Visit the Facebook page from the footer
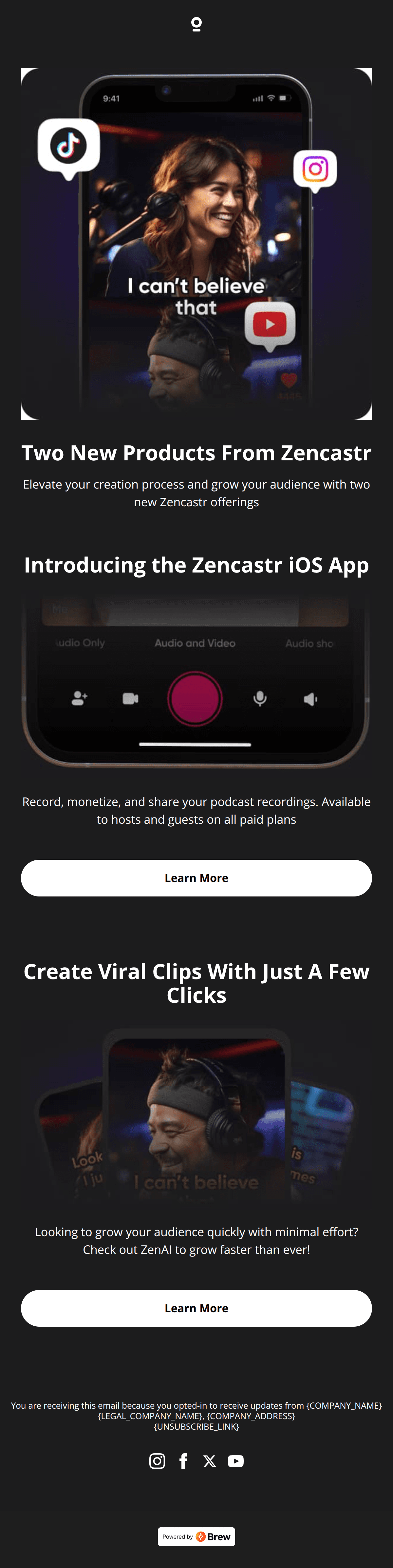393x1568 pixels. tap(183, 1461)
